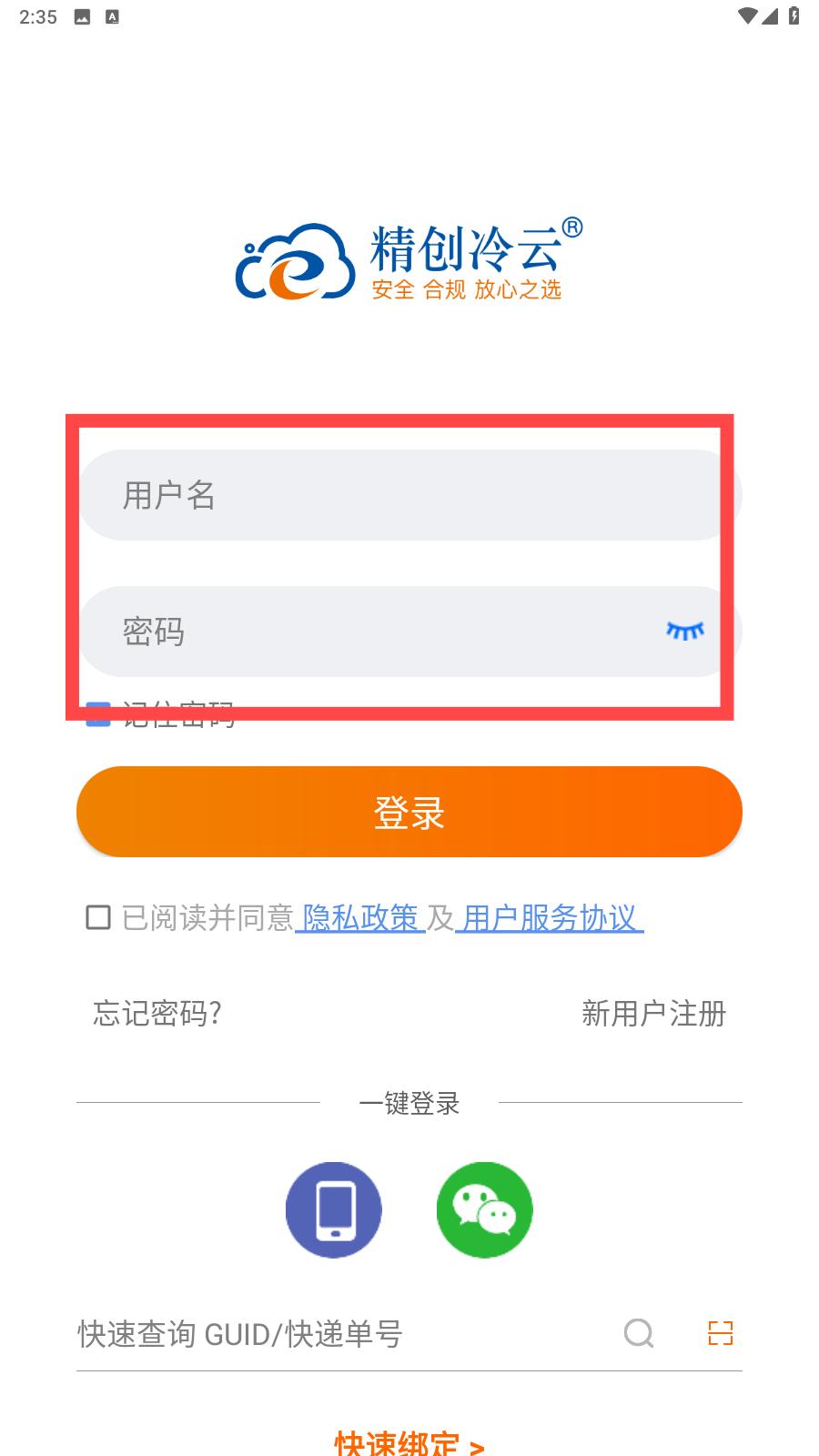Tap 忘记密码? to reset password
The image size is (819, 1456).
tap(157, 1013)
